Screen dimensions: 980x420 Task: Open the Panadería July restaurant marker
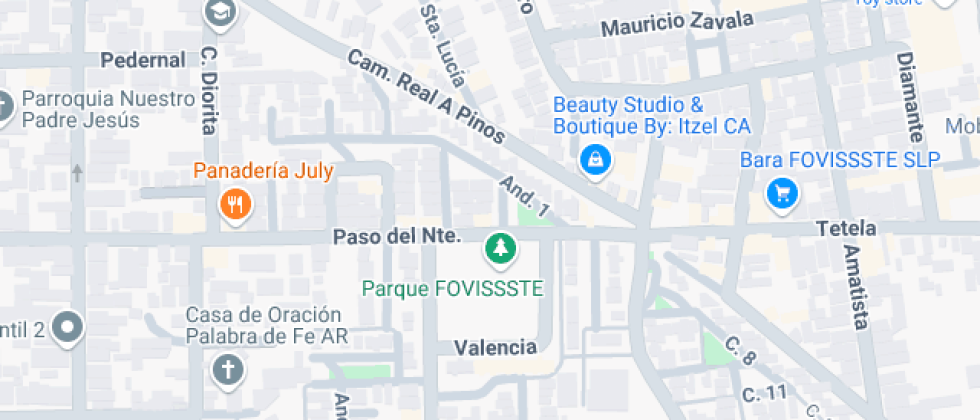(236, 204)
